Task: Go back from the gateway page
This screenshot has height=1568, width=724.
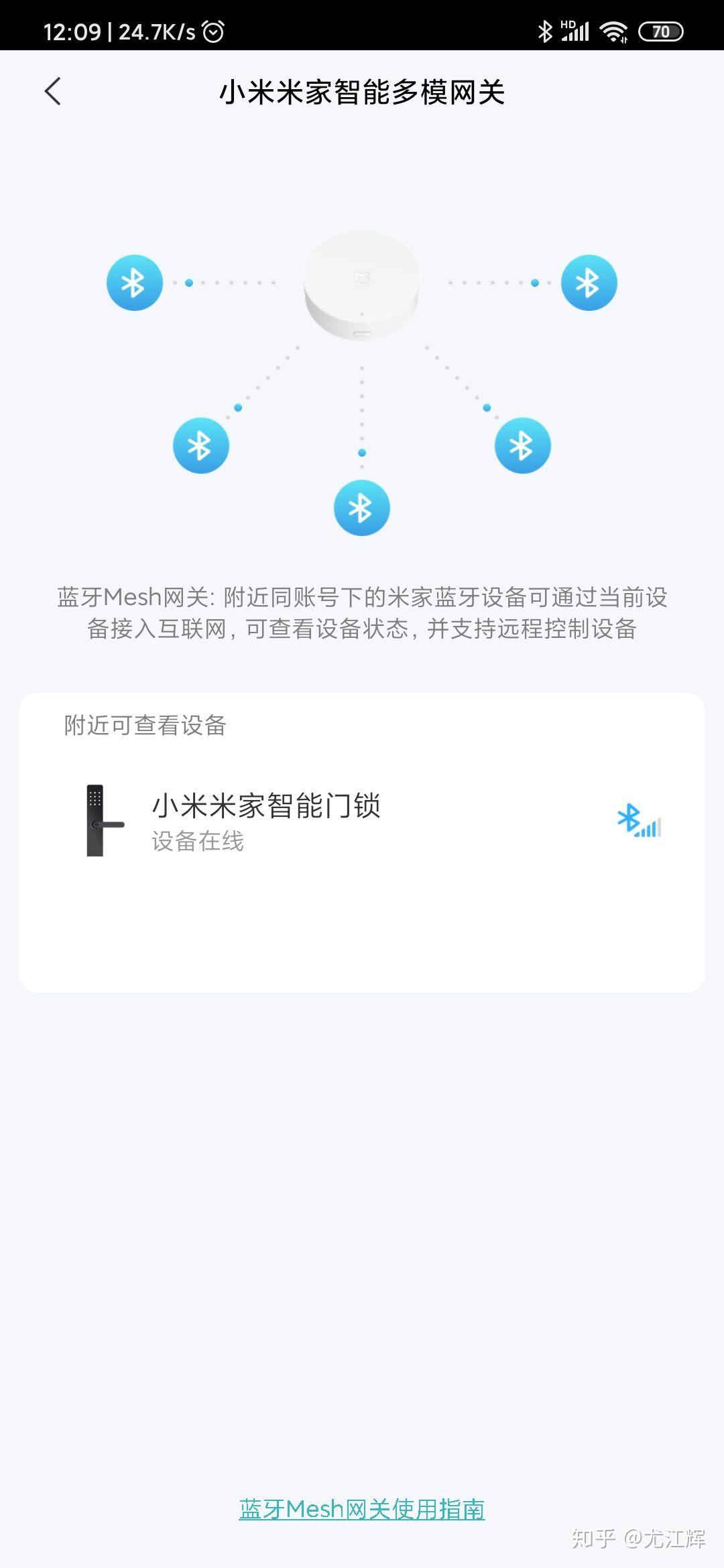Action: (x=52, y=92)
